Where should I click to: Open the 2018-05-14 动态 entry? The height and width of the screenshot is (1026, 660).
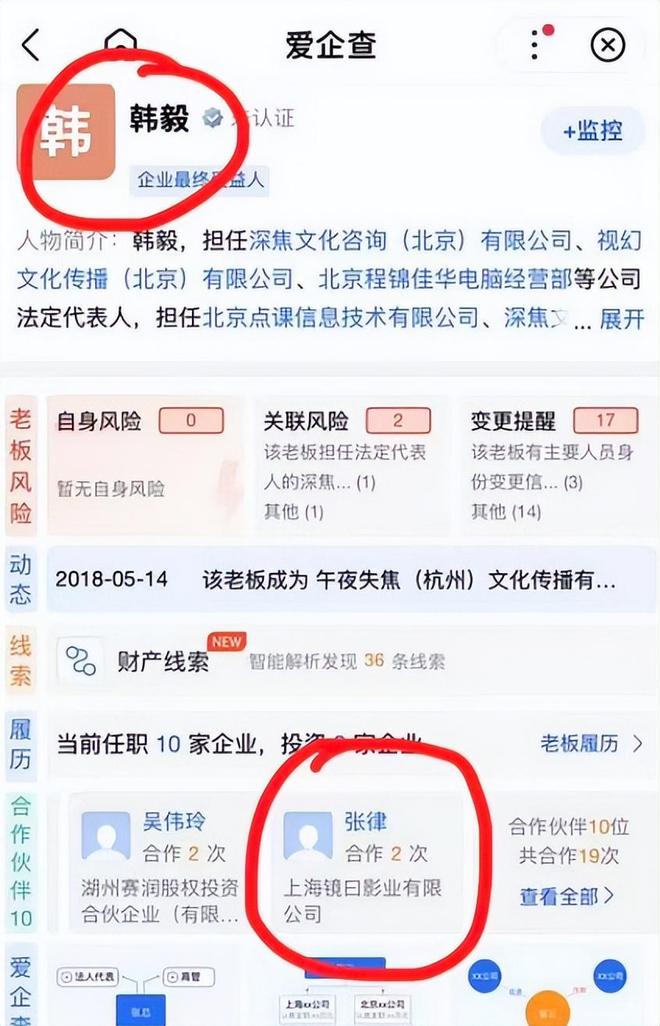point(336,580)
